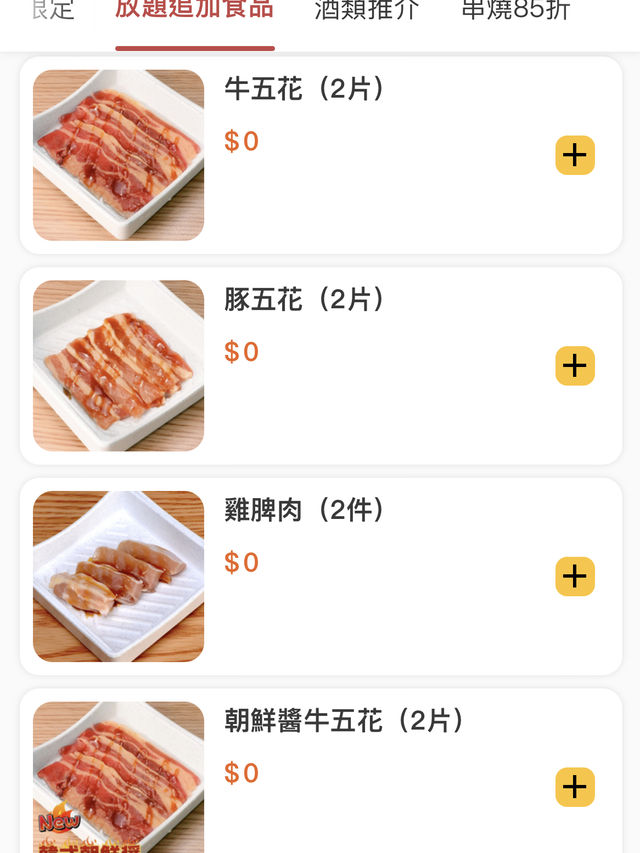Tap the plus button for 朝鮮醬牛五花（2片）

pos(575,787)
